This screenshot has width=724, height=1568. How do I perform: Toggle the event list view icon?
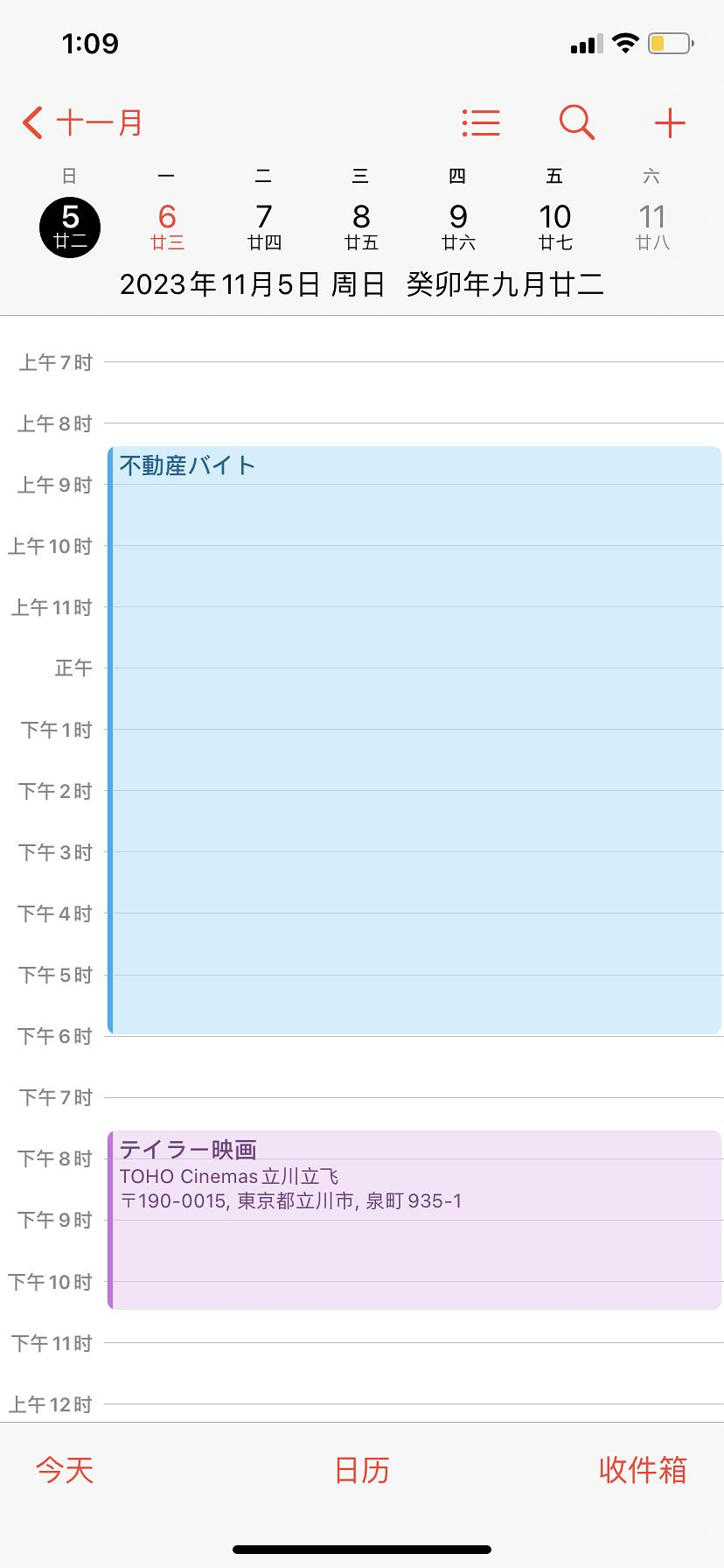click(x=481, y=123)
